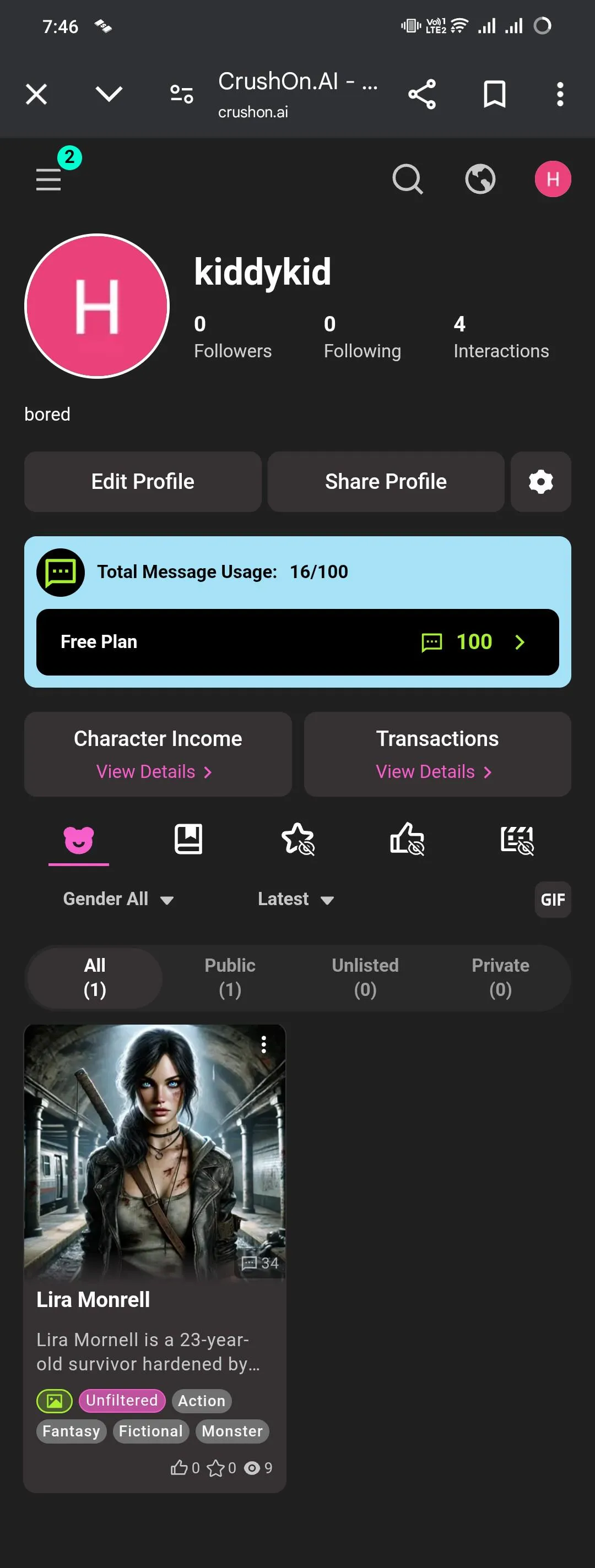The height and width of the screenshot is (1568, 595).
Task: Toggle the GIF filter
Action: point(553,899)
